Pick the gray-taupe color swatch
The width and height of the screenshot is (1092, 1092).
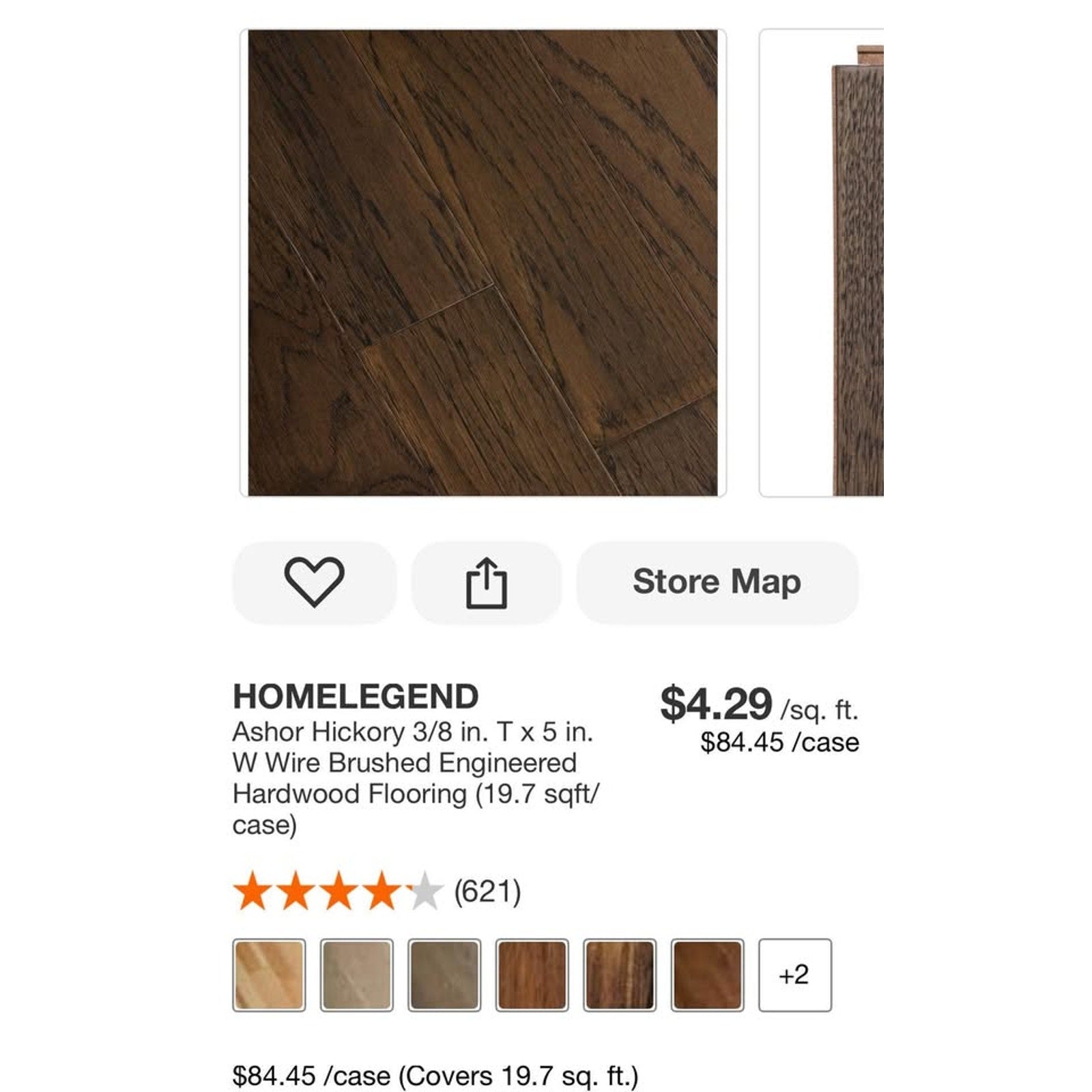444,975
